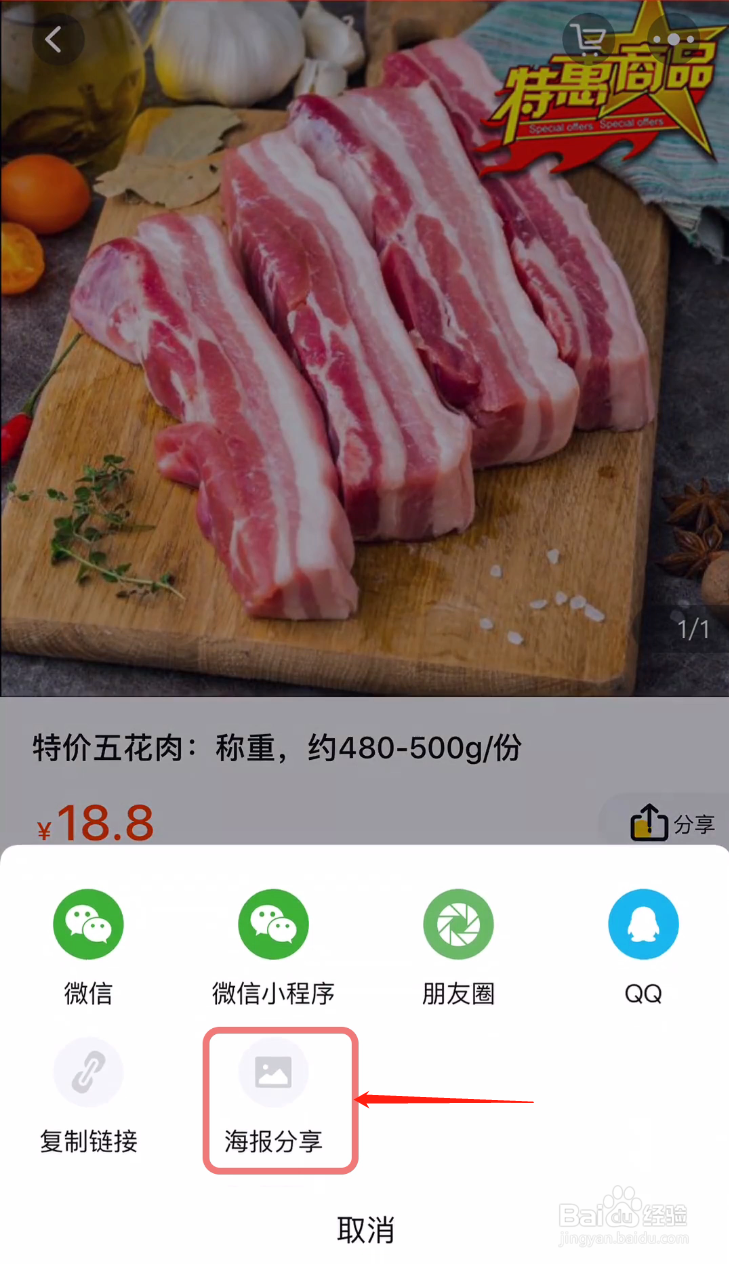Share via 微信小程序 mini program

272,923
